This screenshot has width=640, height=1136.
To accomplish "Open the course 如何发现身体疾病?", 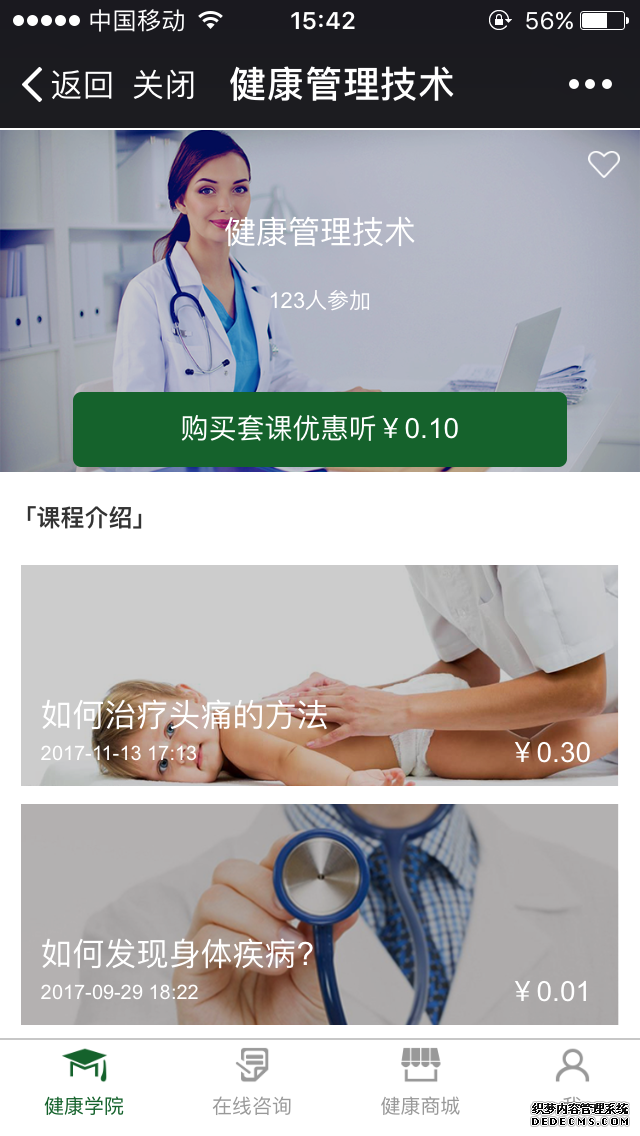I will 320,914.
